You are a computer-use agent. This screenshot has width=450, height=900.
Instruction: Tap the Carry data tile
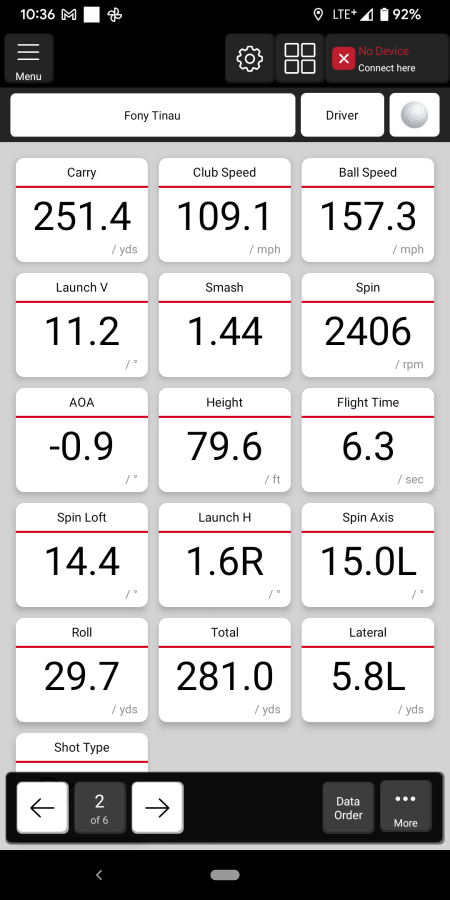click(x=82, y=210)
